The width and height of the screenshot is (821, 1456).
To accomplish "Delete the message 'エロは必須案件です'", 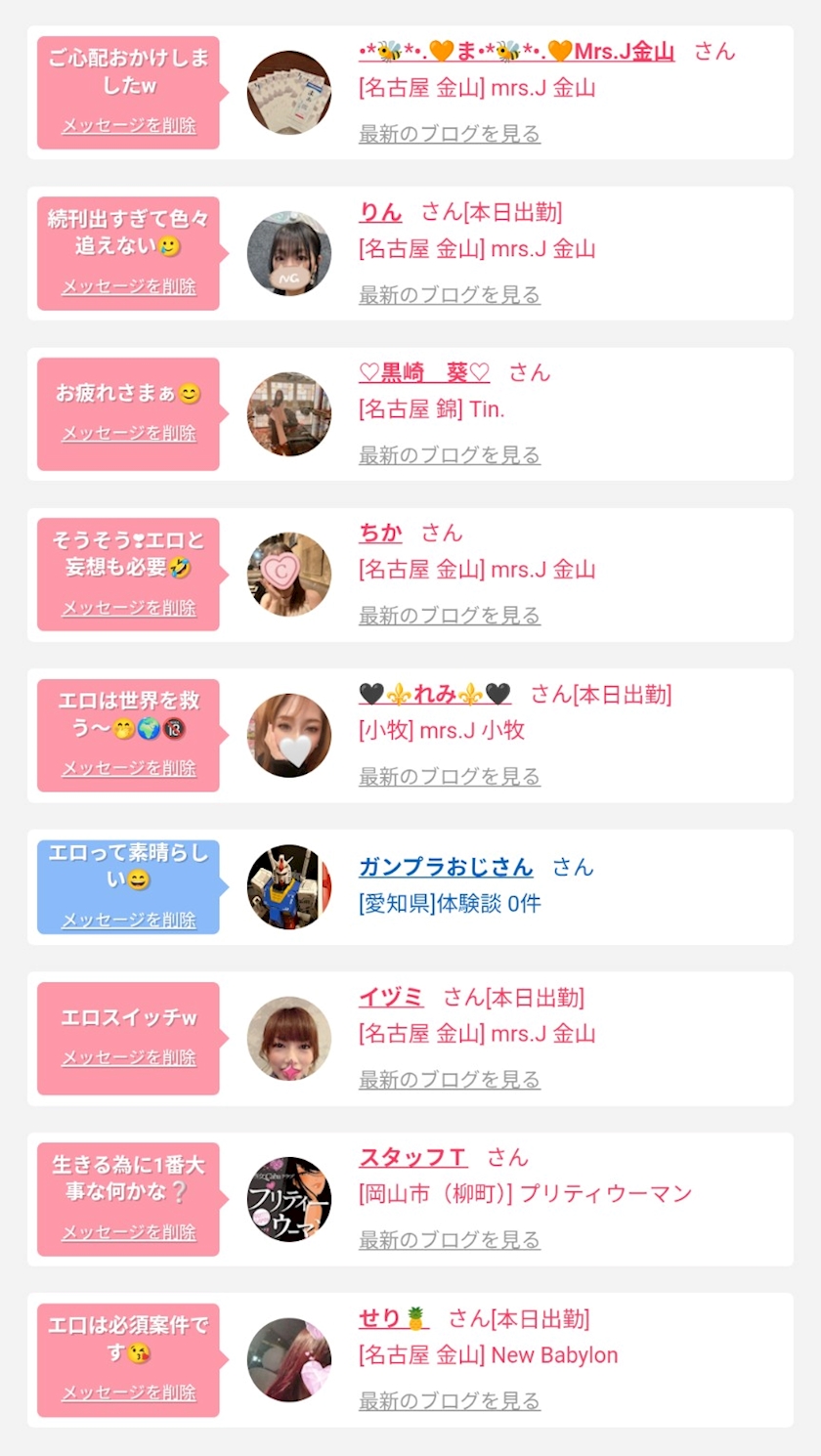I will point(129,1393).
